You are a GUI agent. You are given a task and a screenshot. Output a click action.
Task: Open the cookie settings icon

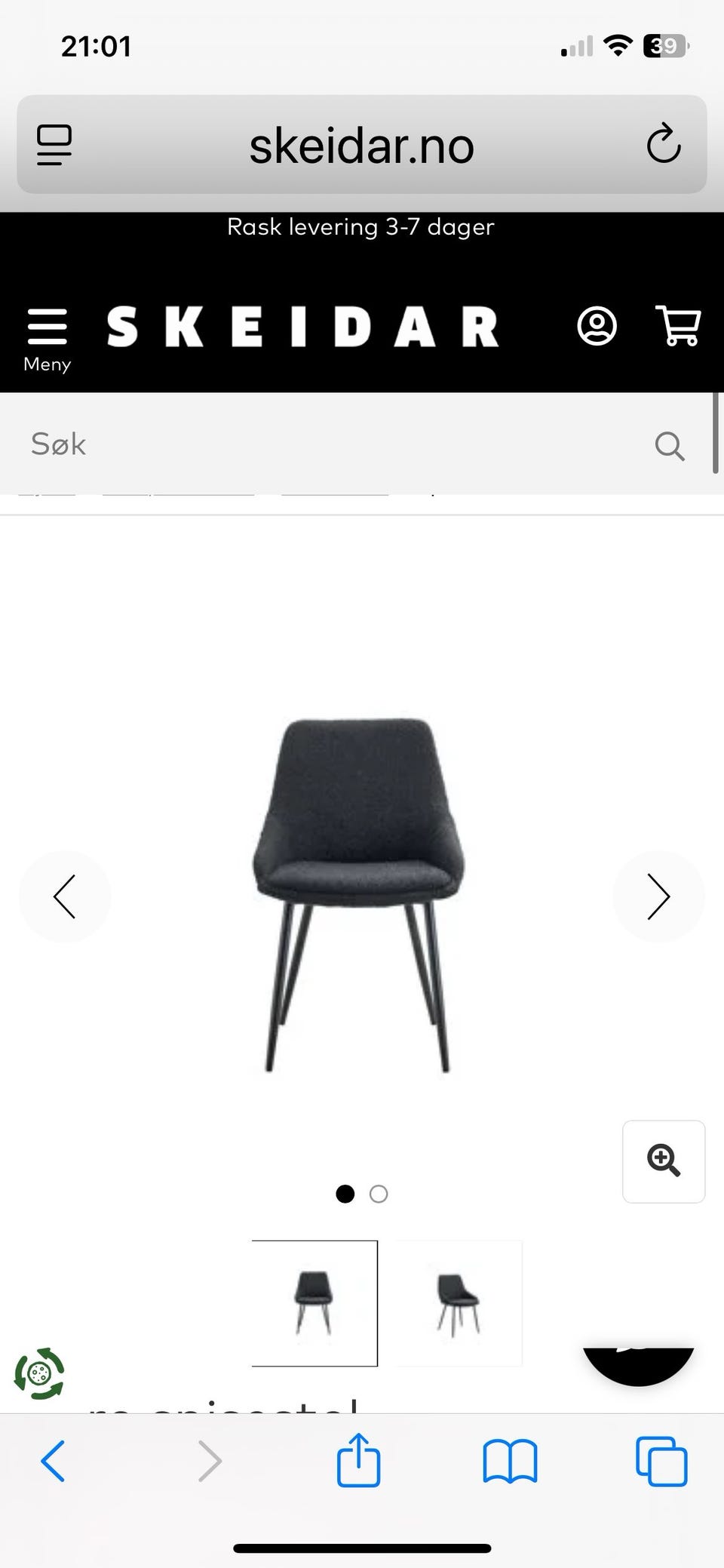click(39, 1373)
